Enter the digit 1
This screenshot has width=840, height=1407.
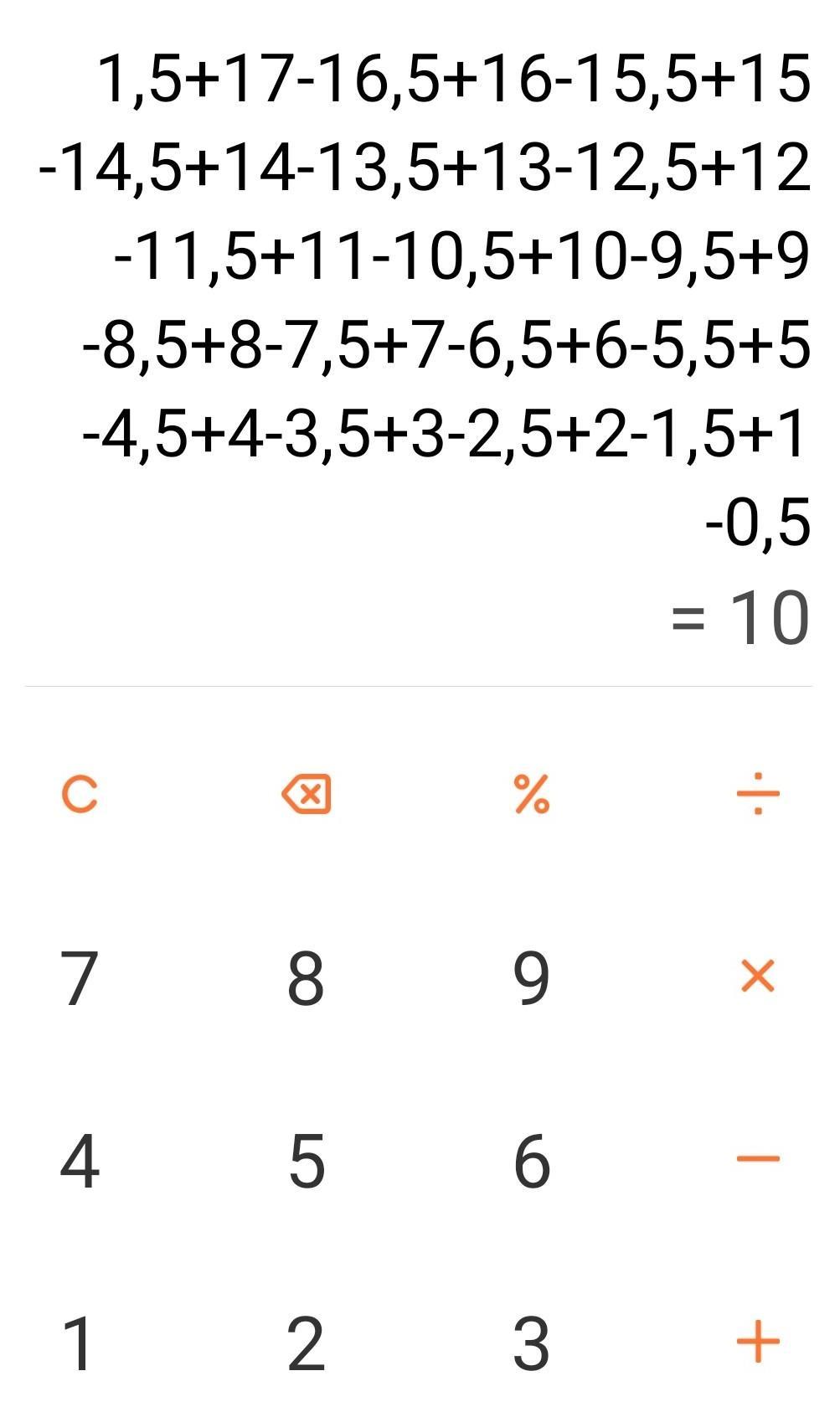tap(78, 1343)
